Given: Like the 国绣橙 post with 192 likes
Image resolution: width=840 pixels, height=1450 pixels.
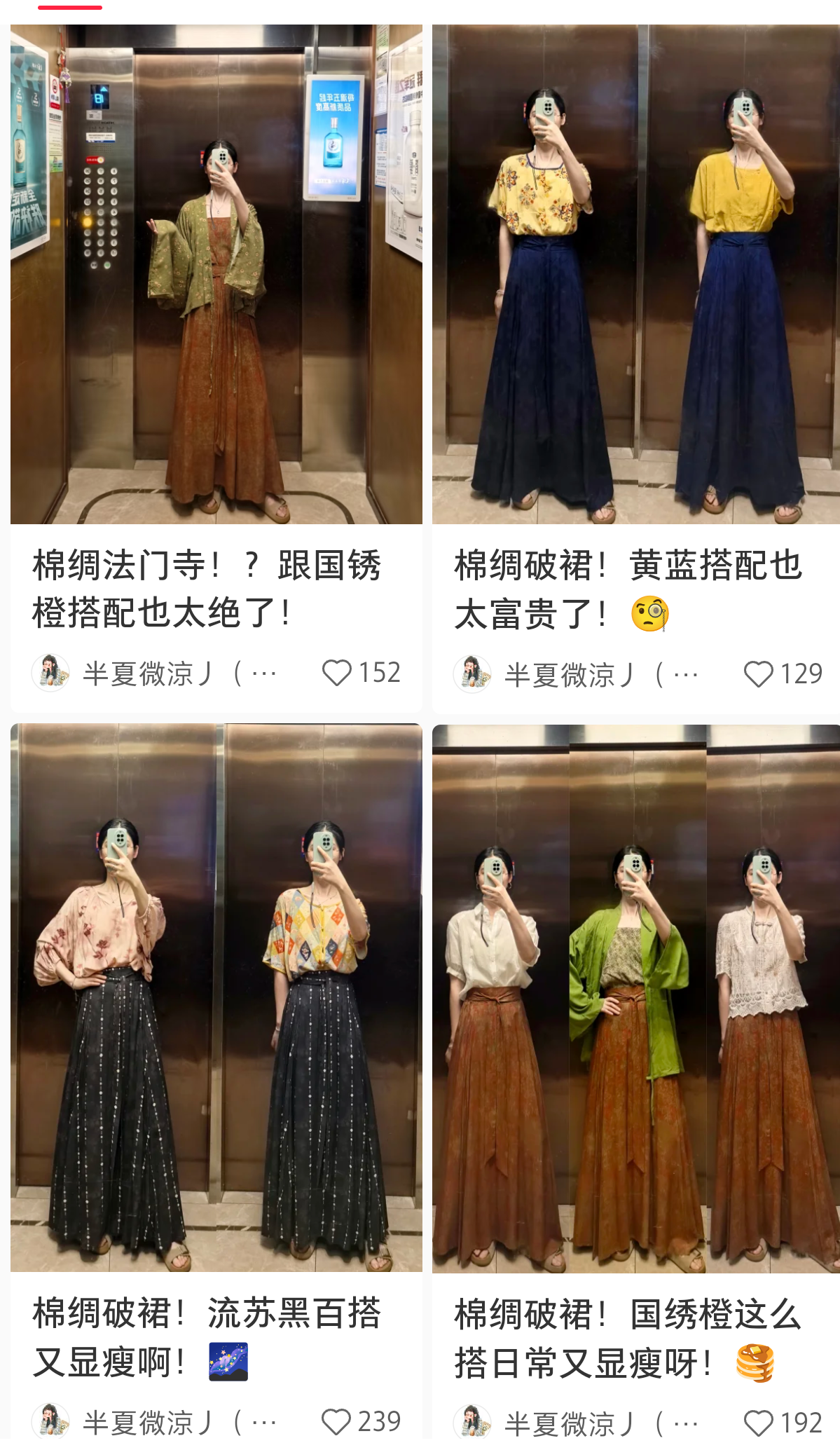Looking at the screenshot, I should 758,1423.
